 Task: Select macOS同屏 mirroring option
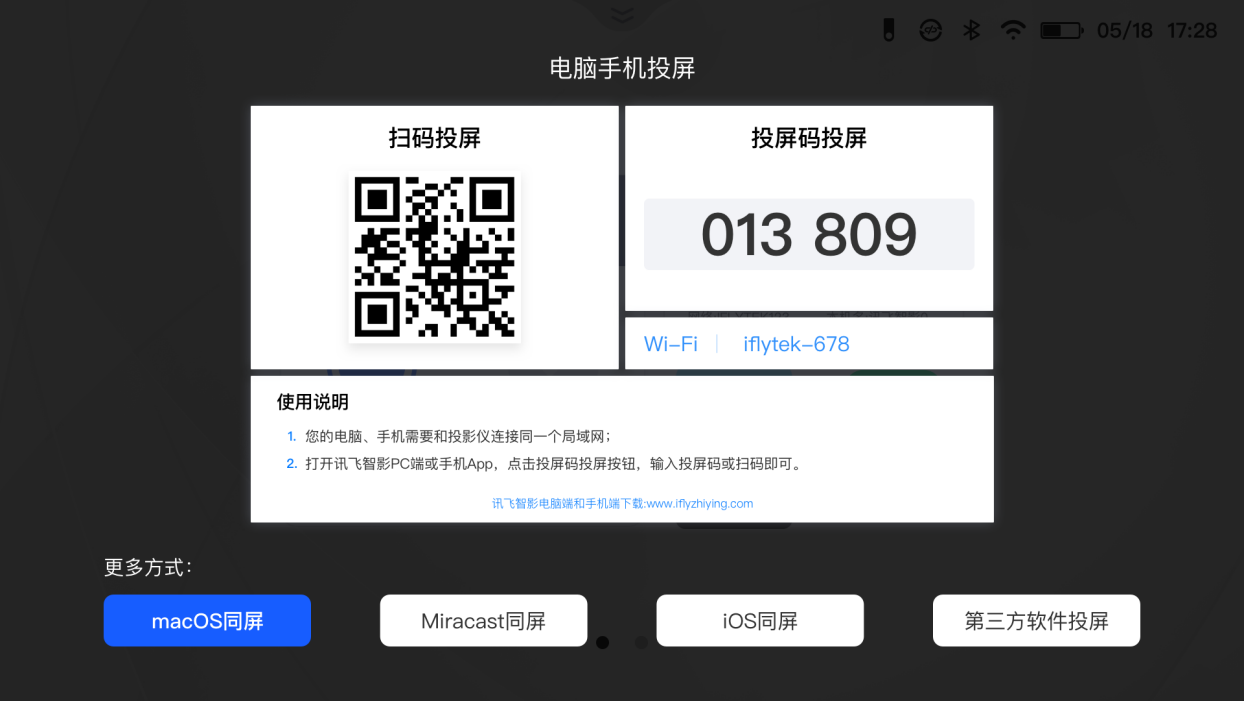tap(207, 621)
